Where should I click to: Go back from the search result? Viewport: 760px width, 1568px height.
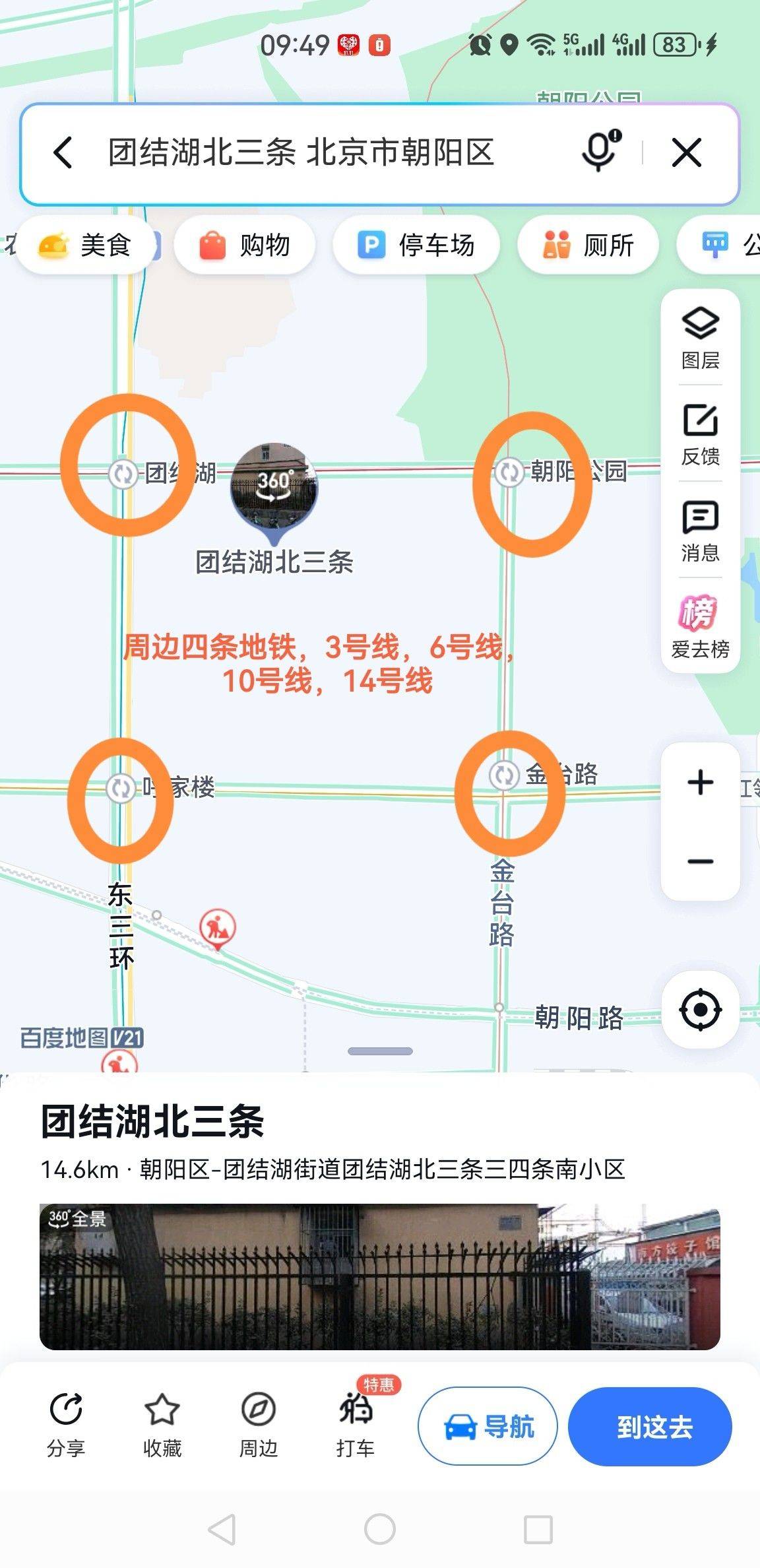[63, 153]
